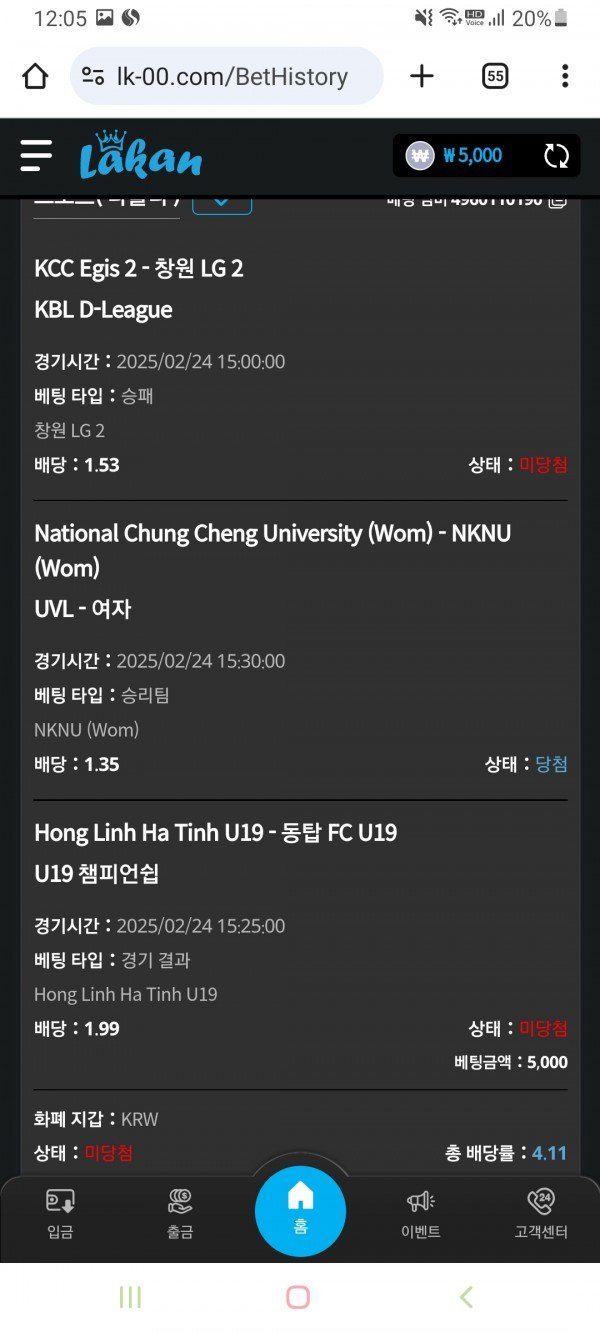Open the 고객센터 customer center tab
The image size is (600, 1333).
(x=540, y=1213)
